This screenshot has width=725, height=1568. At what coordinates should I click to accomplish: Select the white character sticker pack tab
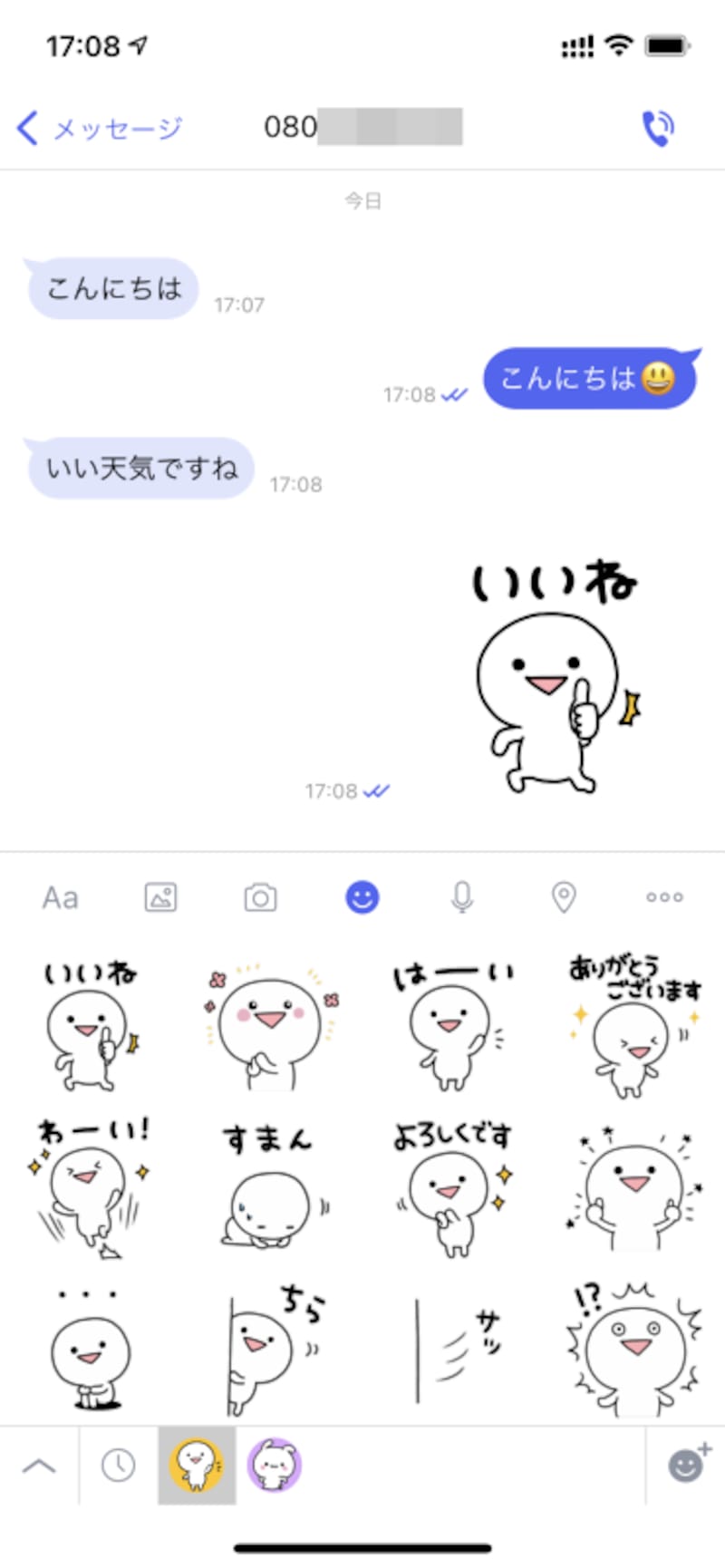point(196,1466)
